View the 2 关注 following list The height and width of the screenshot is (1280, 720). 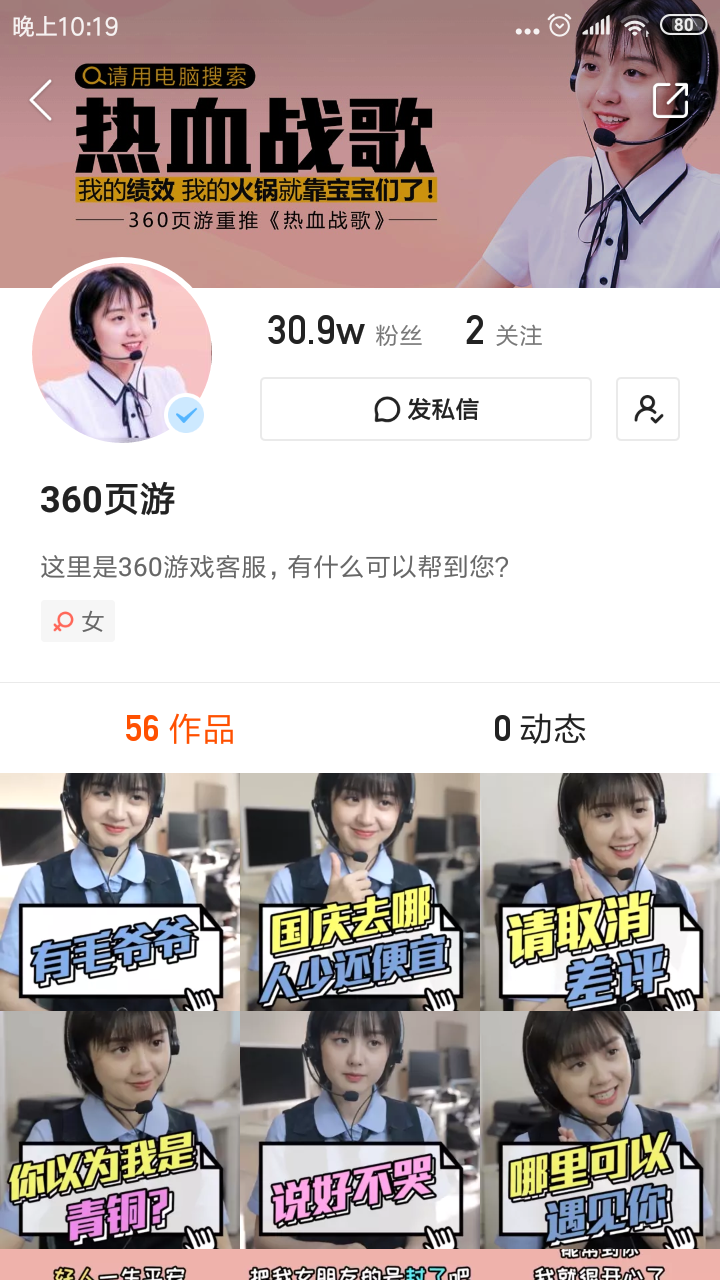tap(504, 332)
